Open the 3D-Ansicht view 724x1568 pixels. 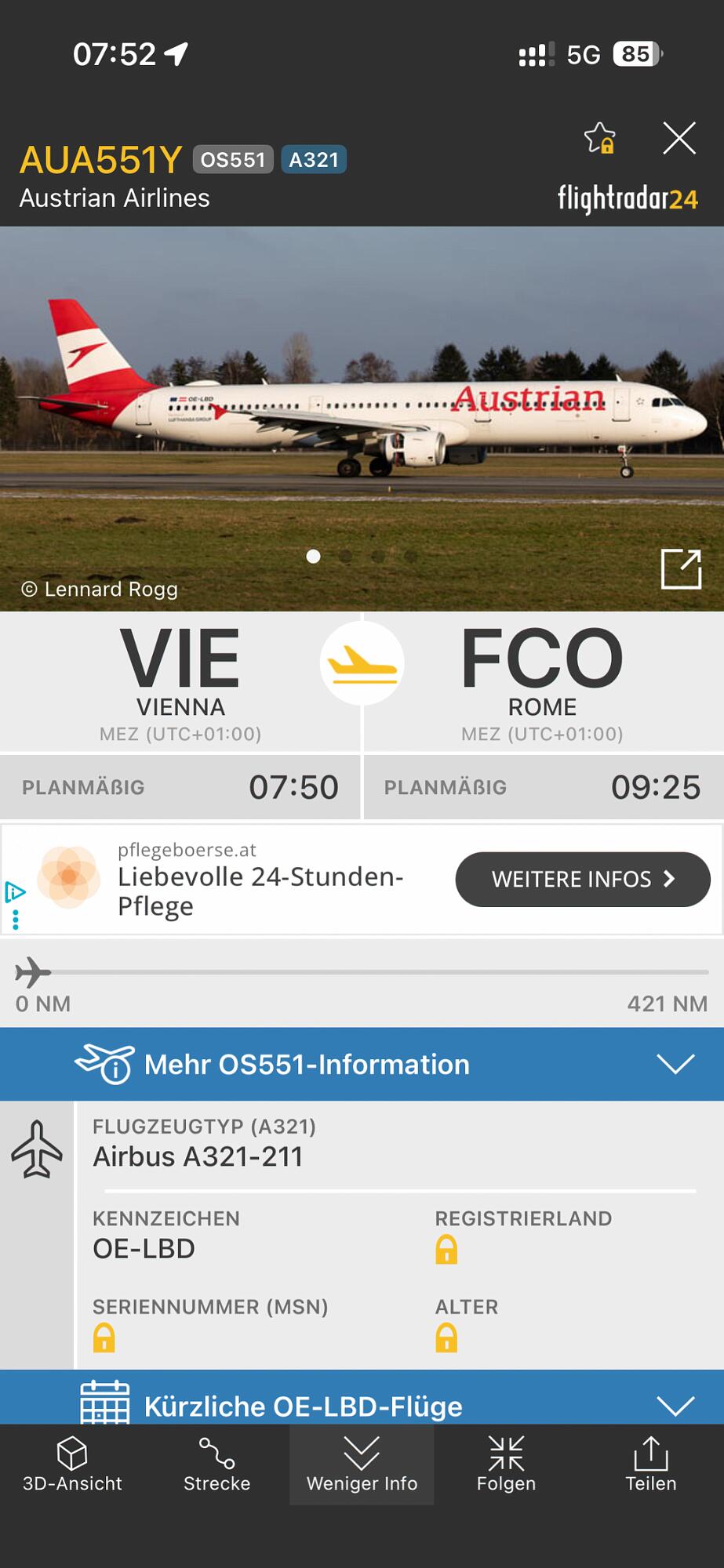(72, 1465)
